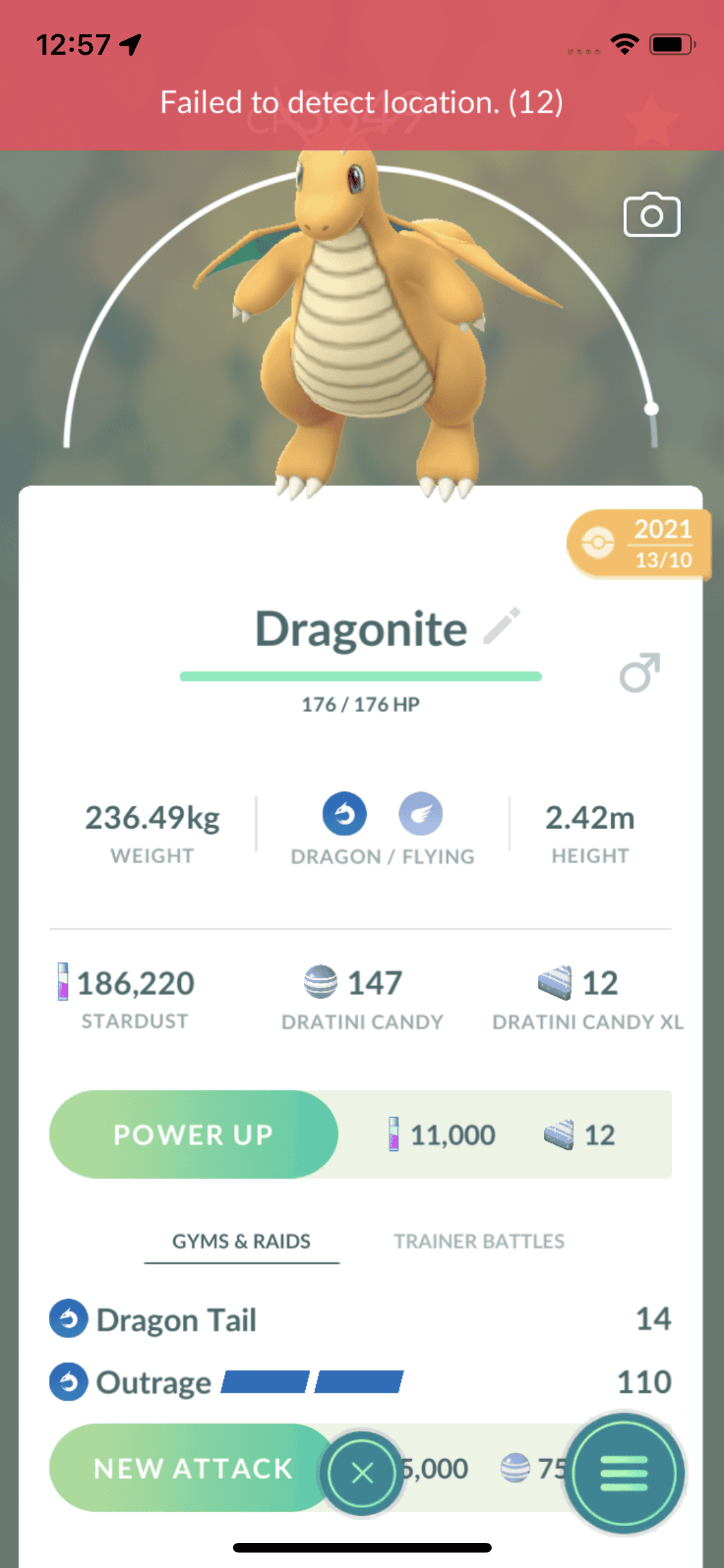Edit Dragonite's nickname with the pencil

click(x=501, y=626)
